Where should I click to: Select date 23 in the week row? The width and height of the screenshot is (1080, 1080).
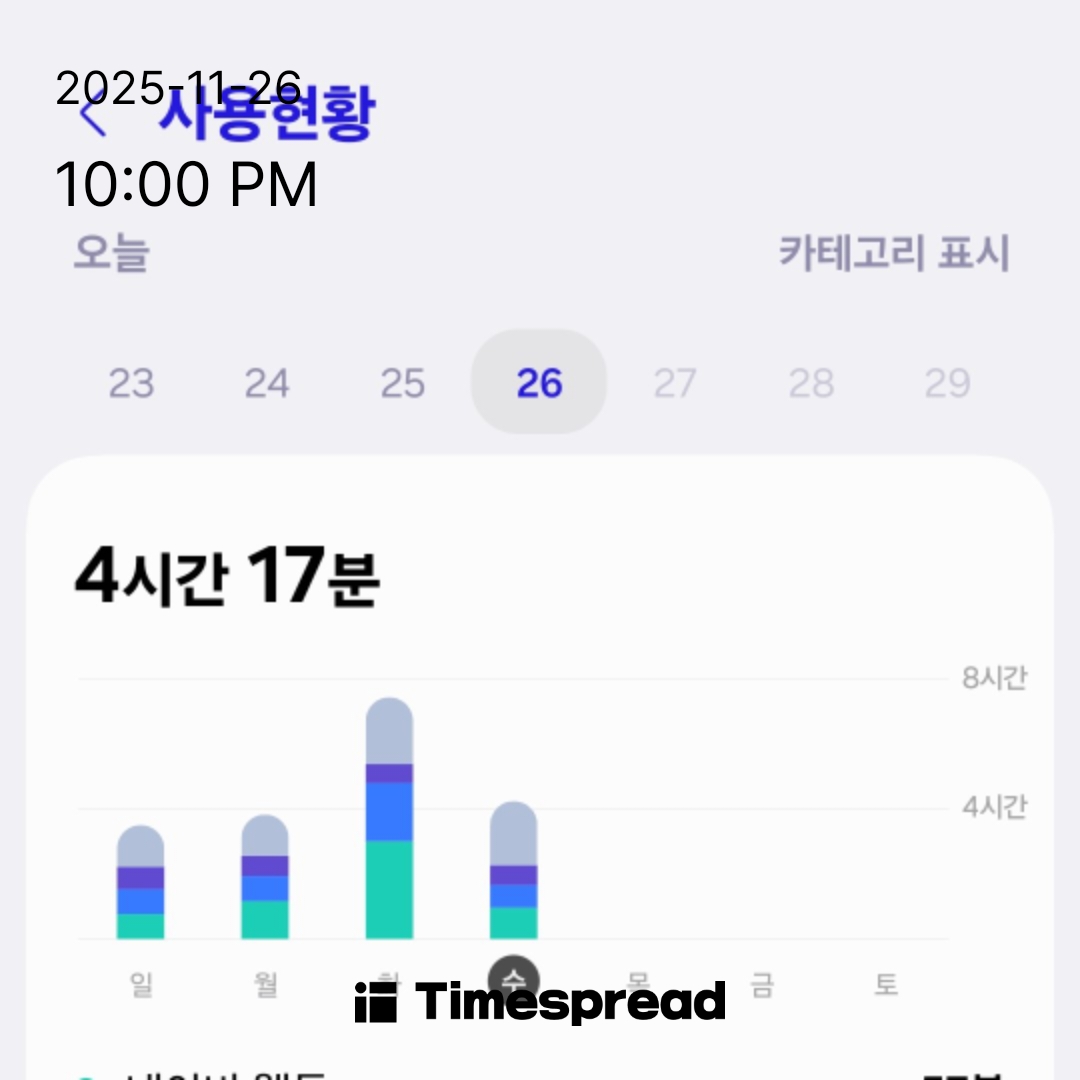click(131, 383)
